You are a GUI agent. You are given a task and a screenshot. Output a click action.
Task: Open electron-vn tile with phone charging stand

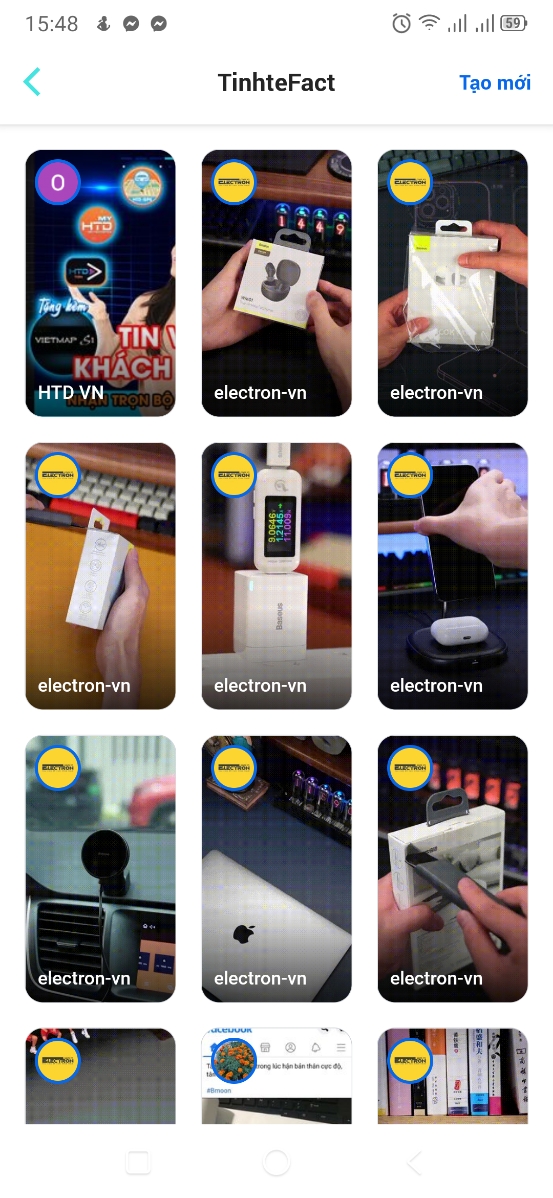453,576
